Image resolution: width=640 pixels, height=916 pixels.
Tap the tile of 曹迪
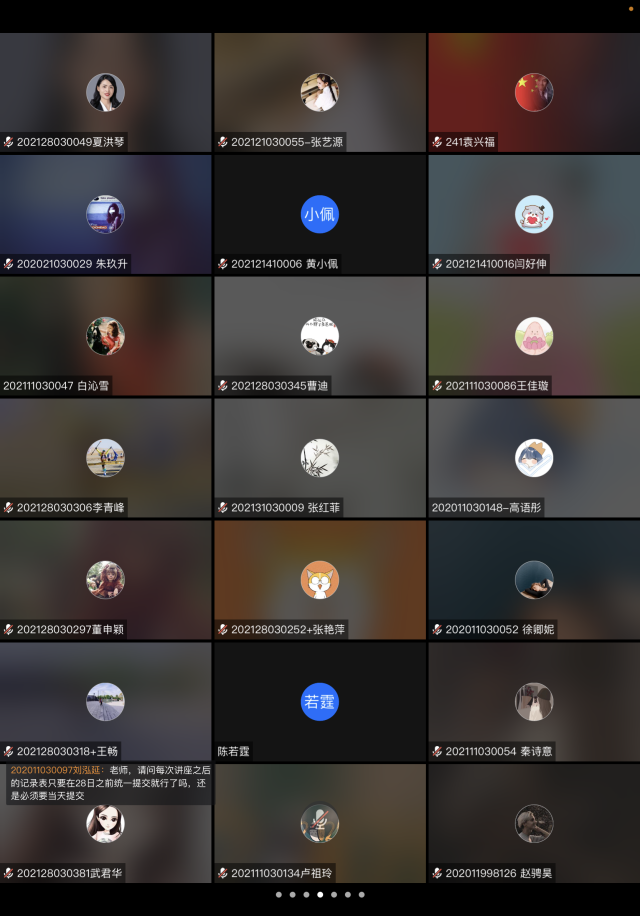319,336
